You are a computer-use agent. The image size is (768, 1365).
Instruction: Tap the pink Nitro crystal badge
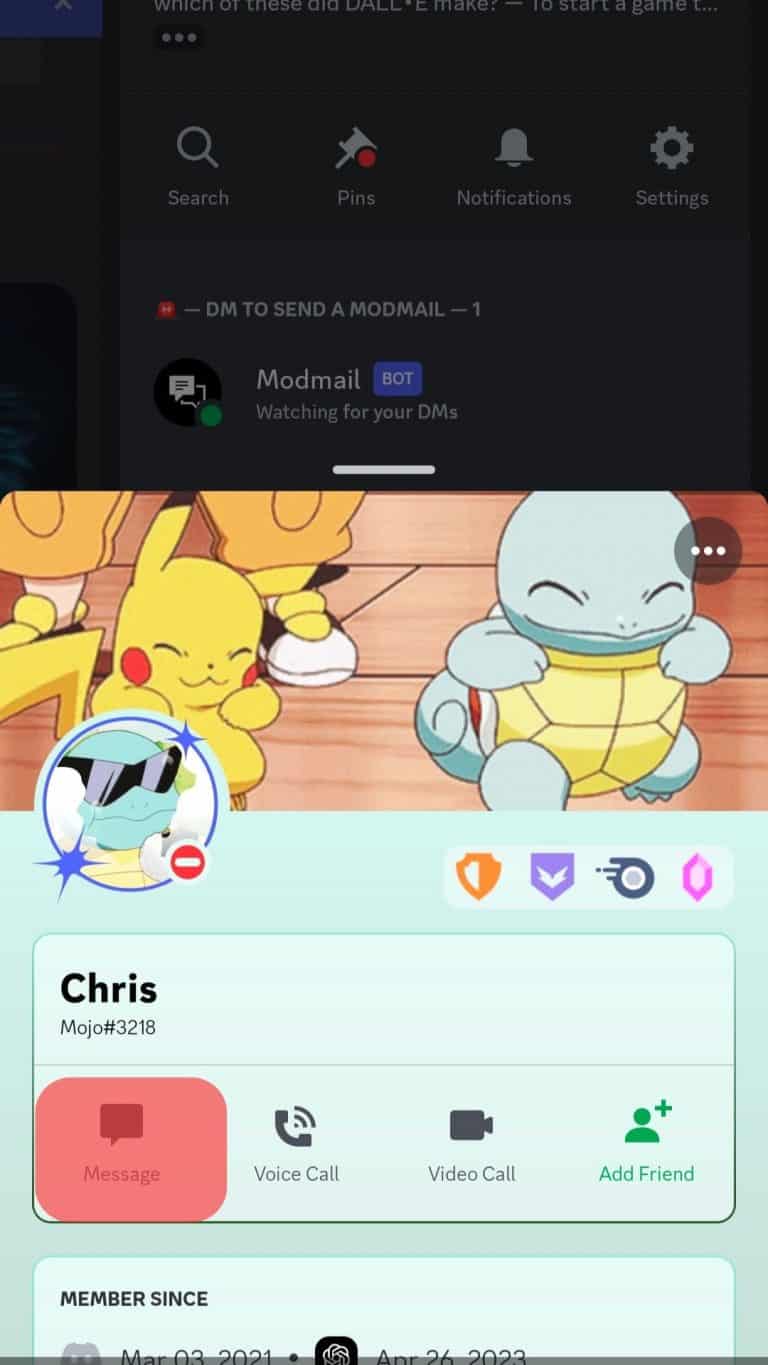pyautogui.click(x=698, y=877)
